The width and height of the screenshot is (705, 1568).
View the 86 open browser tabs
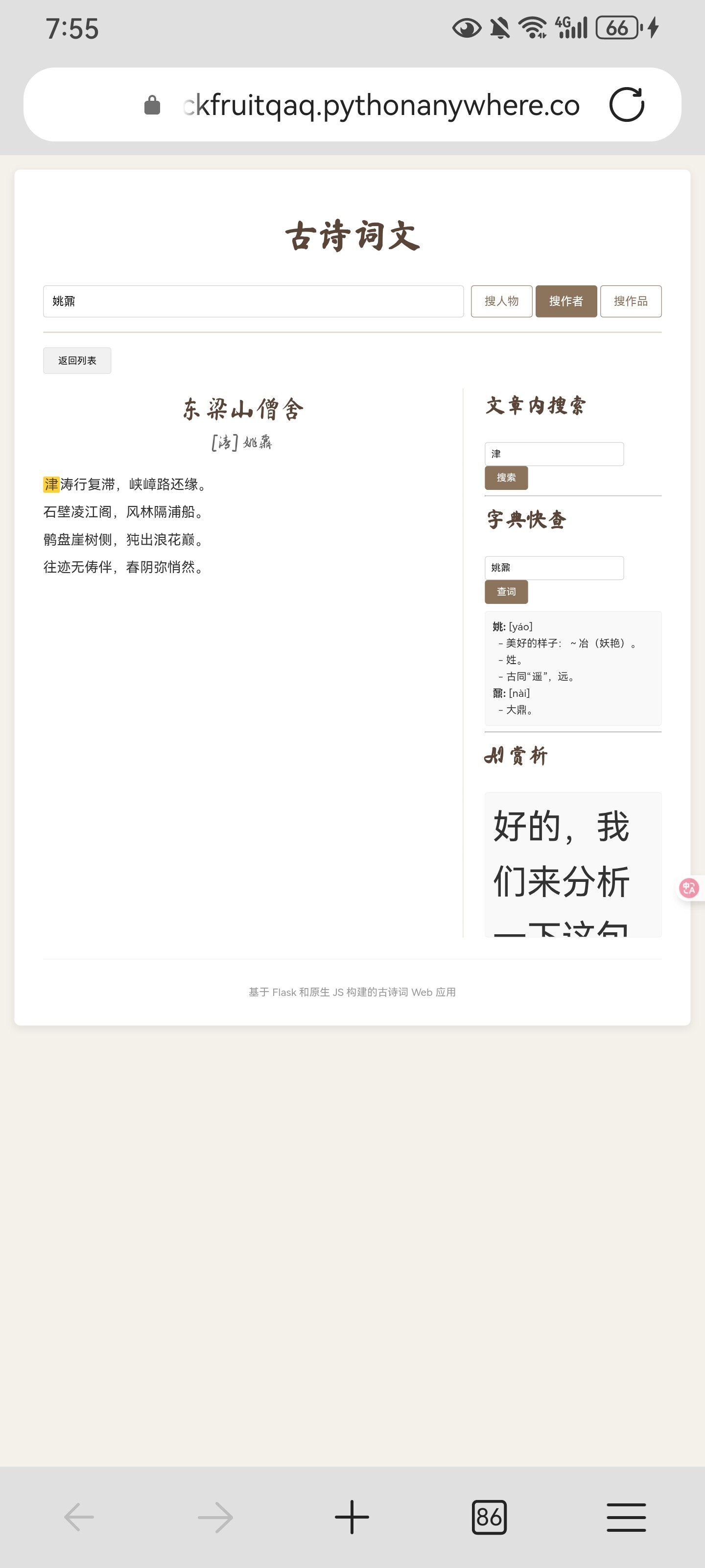click(x=489, y=1517)
